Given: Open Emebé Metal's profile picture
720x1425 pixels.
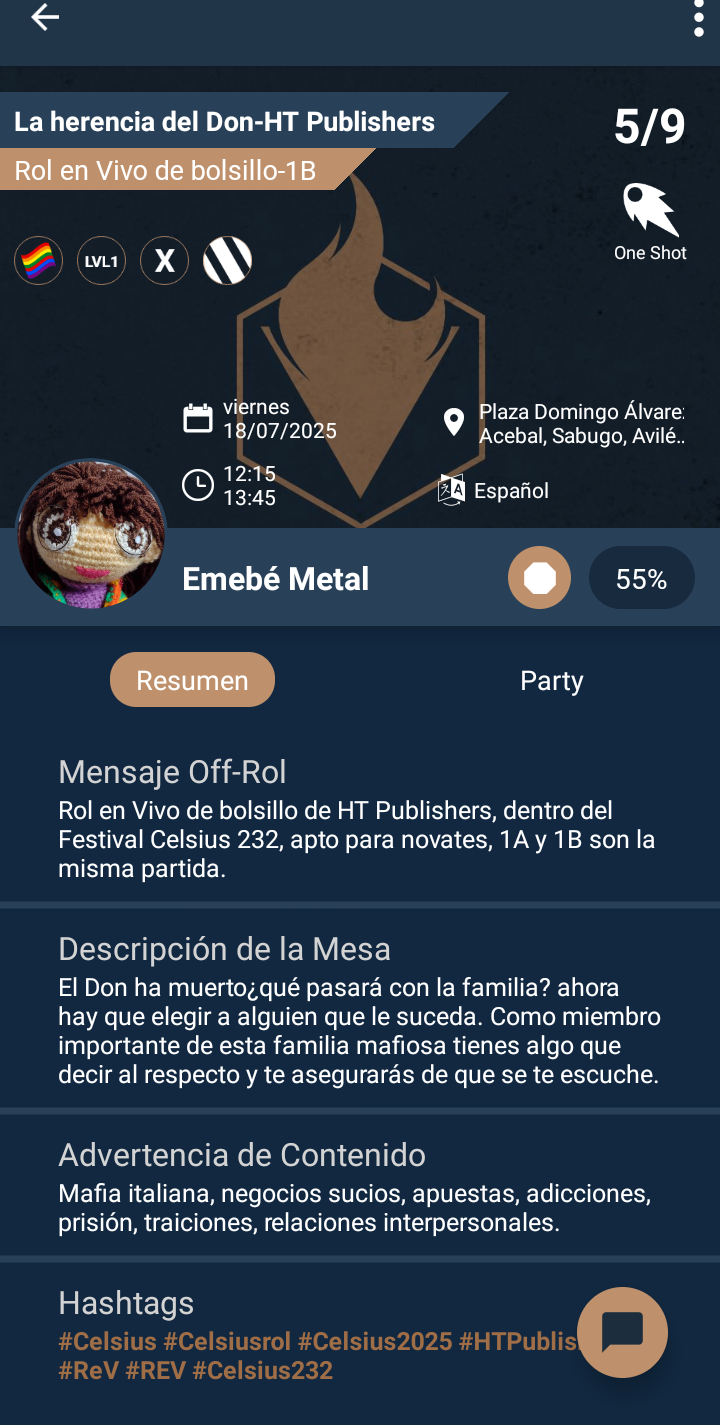Looking at the screenshot, I should (x=91, y=535).
